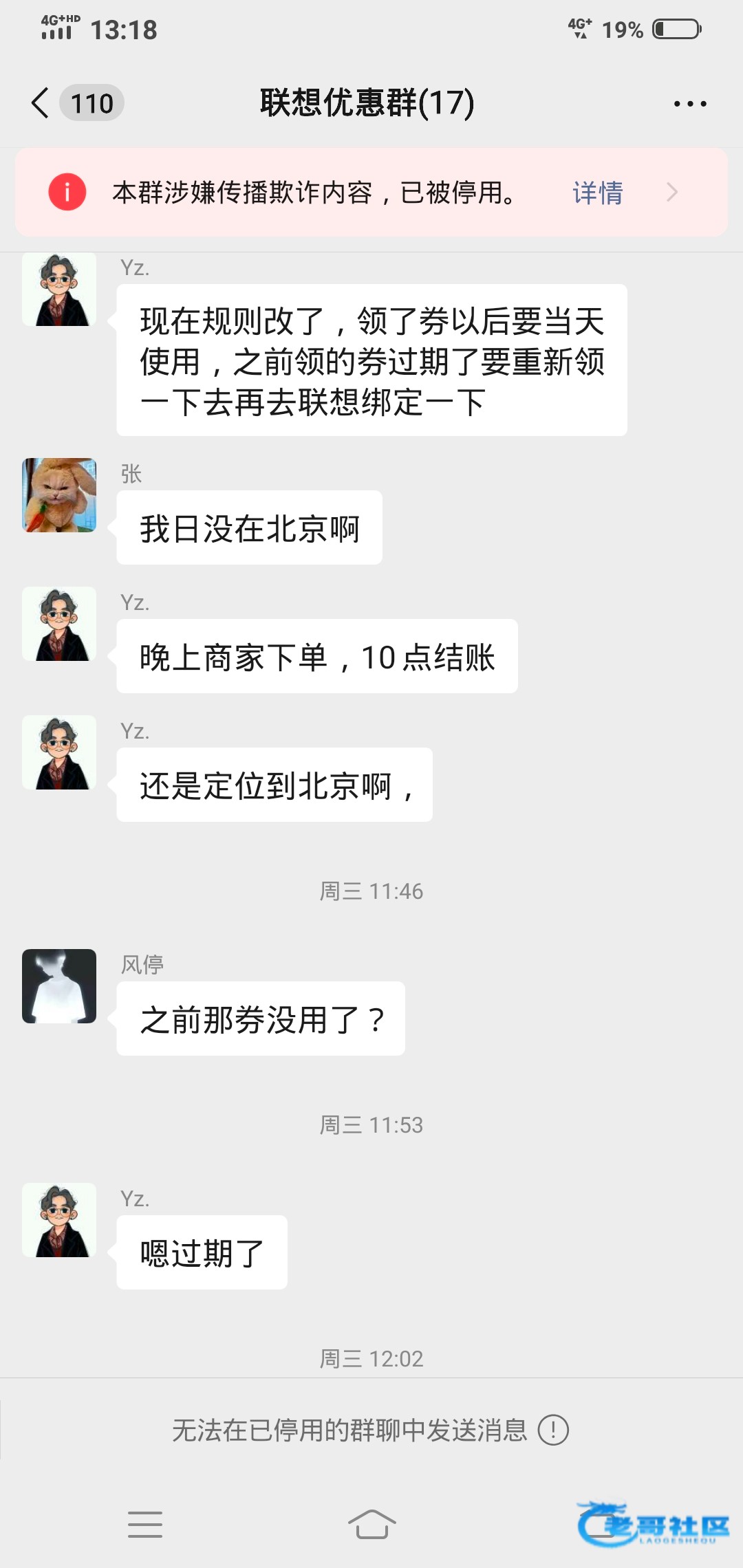Viewport: 743px width, 1568px height.
Task: Tap 张's rabbit avatar
Action: pos(59,495)
